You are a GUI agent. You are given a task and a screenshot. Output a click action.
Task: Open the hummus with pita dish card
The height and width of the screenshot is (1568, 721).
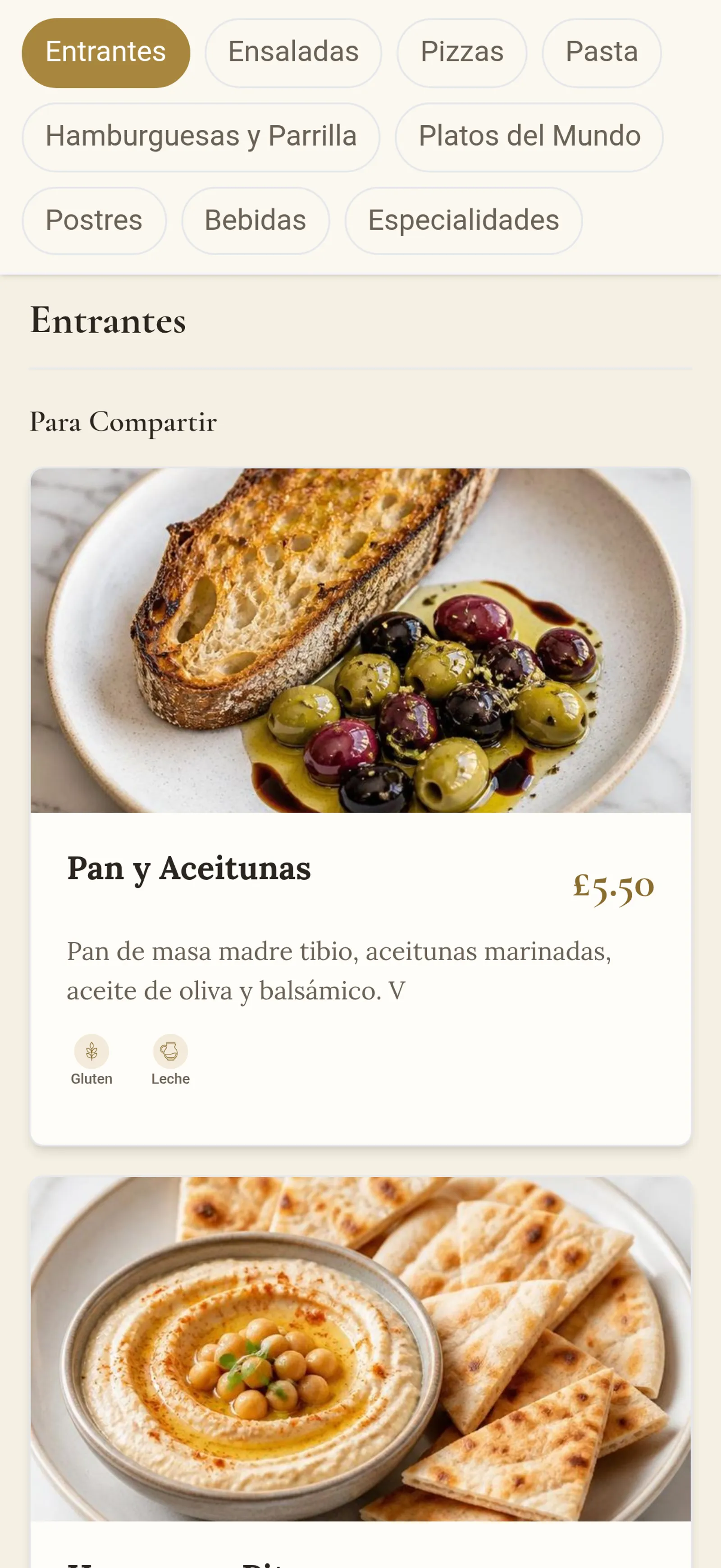tap(361, 1372)
